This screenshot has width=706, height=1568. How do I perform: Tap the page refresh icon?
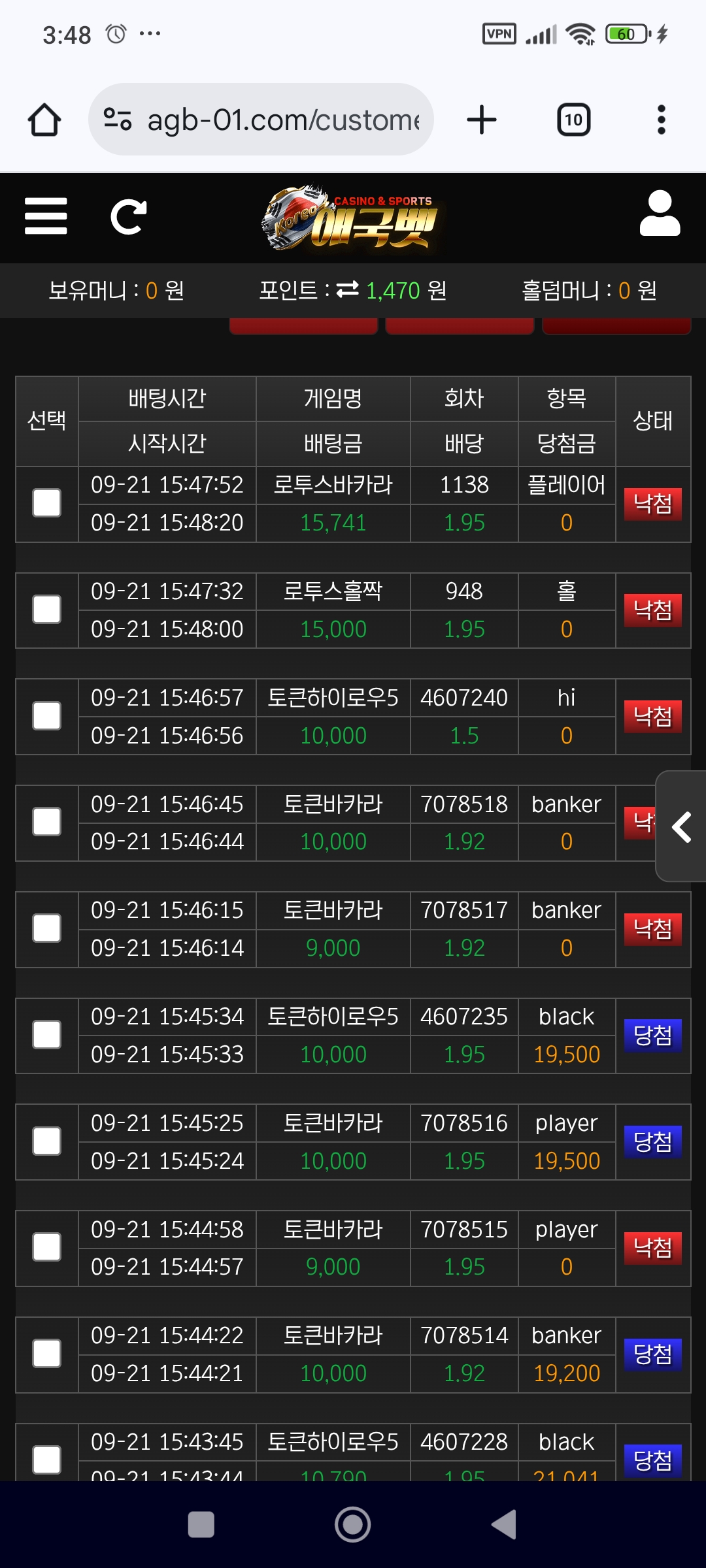tap(128, 217)
